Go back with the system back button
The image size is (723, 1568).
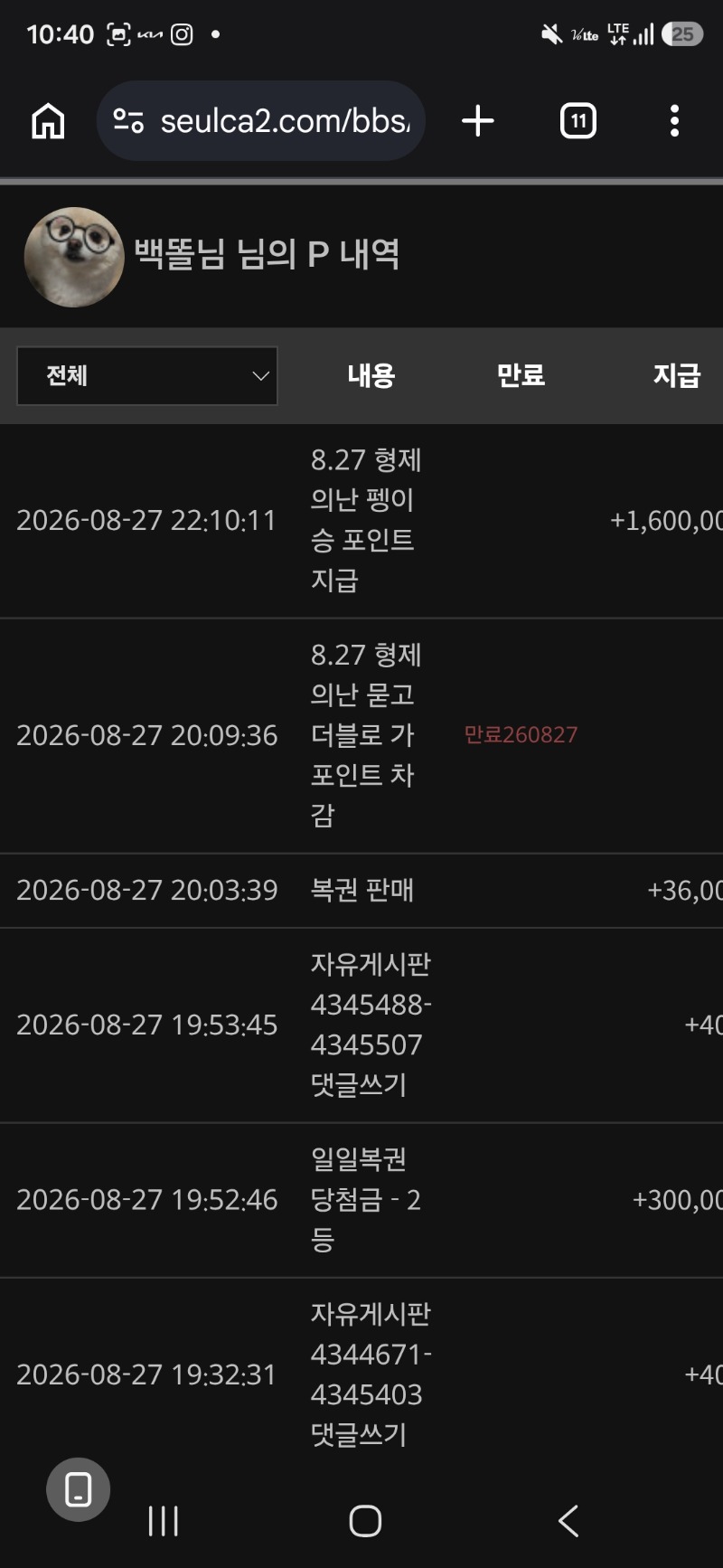tap(568, 1521)
